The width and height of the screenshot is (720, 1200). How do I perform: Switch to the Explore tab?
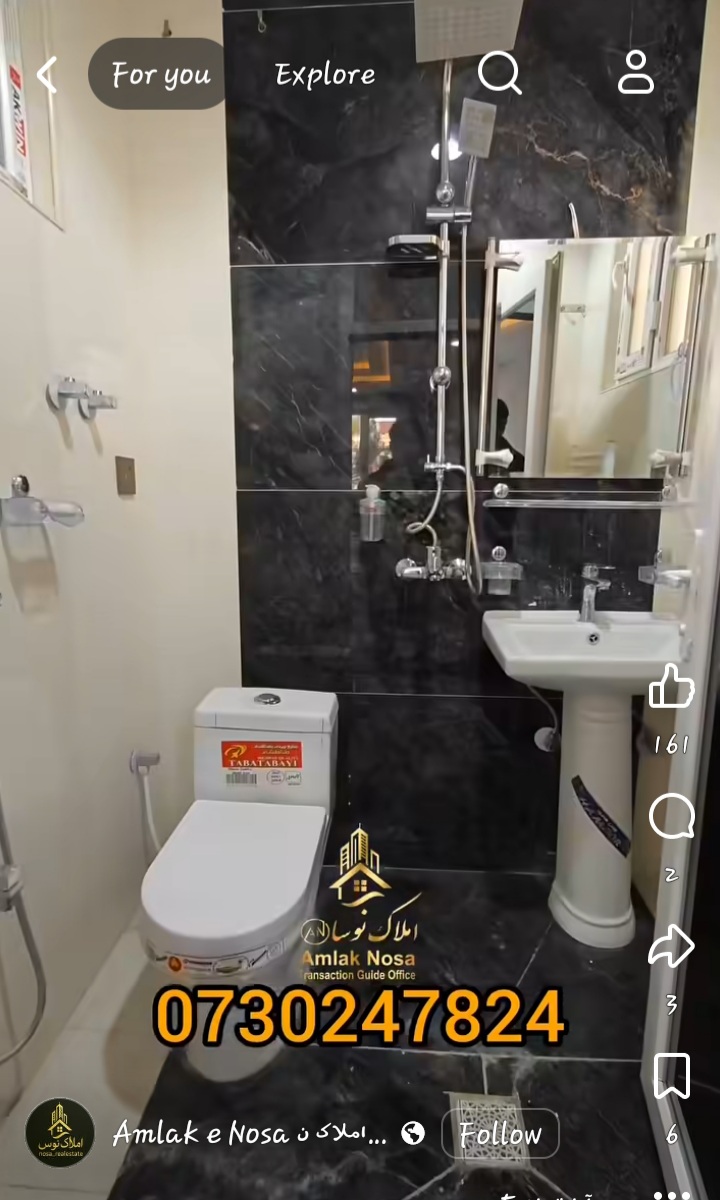325,74
